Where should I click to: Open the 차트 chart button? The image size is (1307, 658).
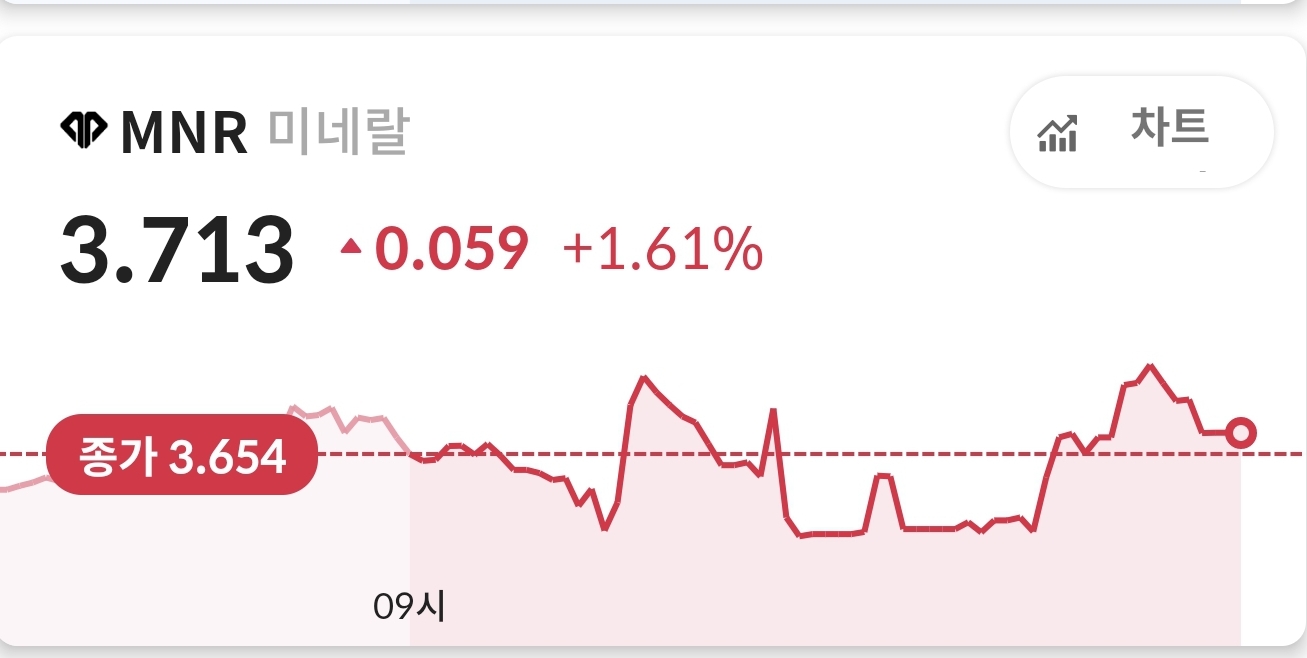1141,131
